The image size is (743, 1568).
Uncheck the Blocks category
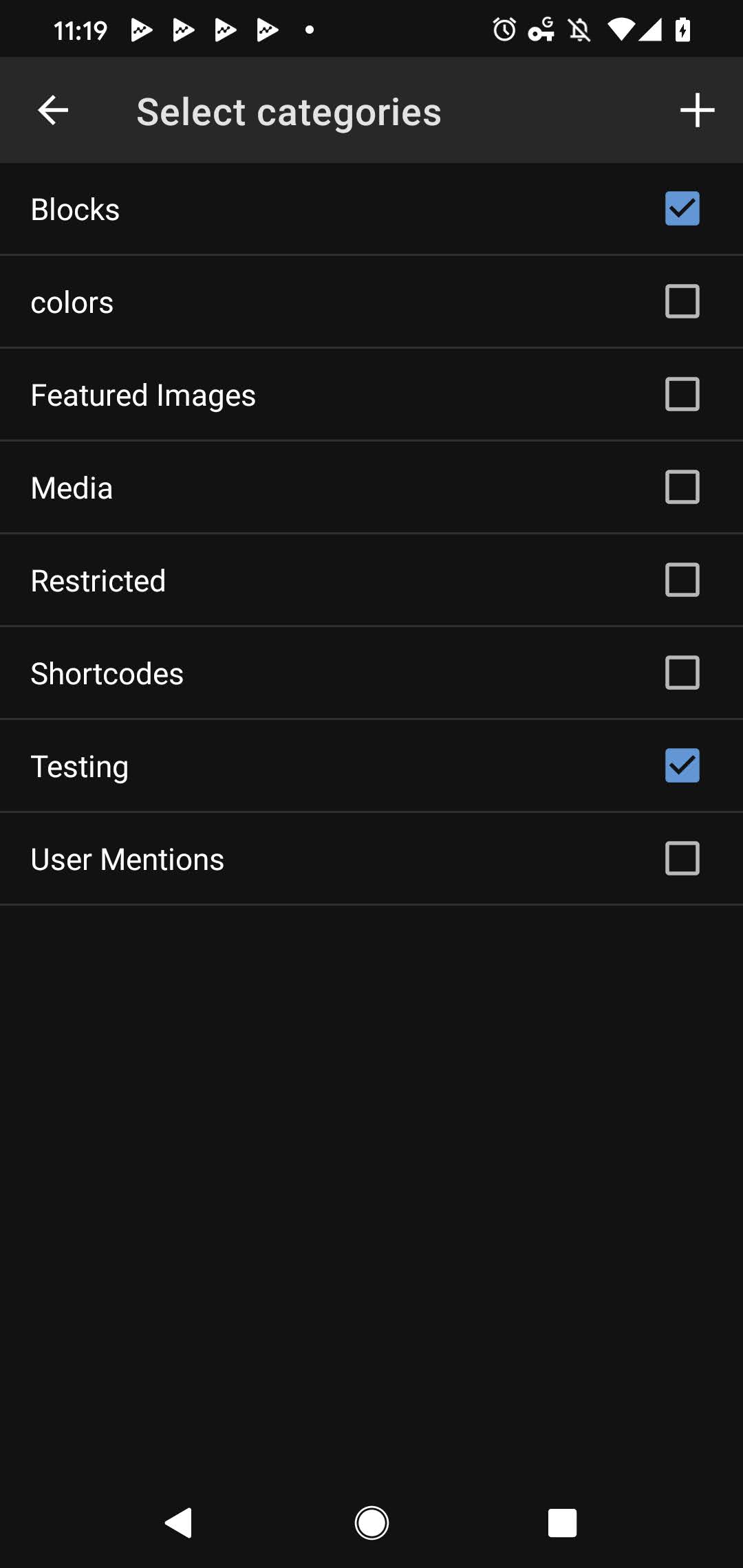(682, 208)
